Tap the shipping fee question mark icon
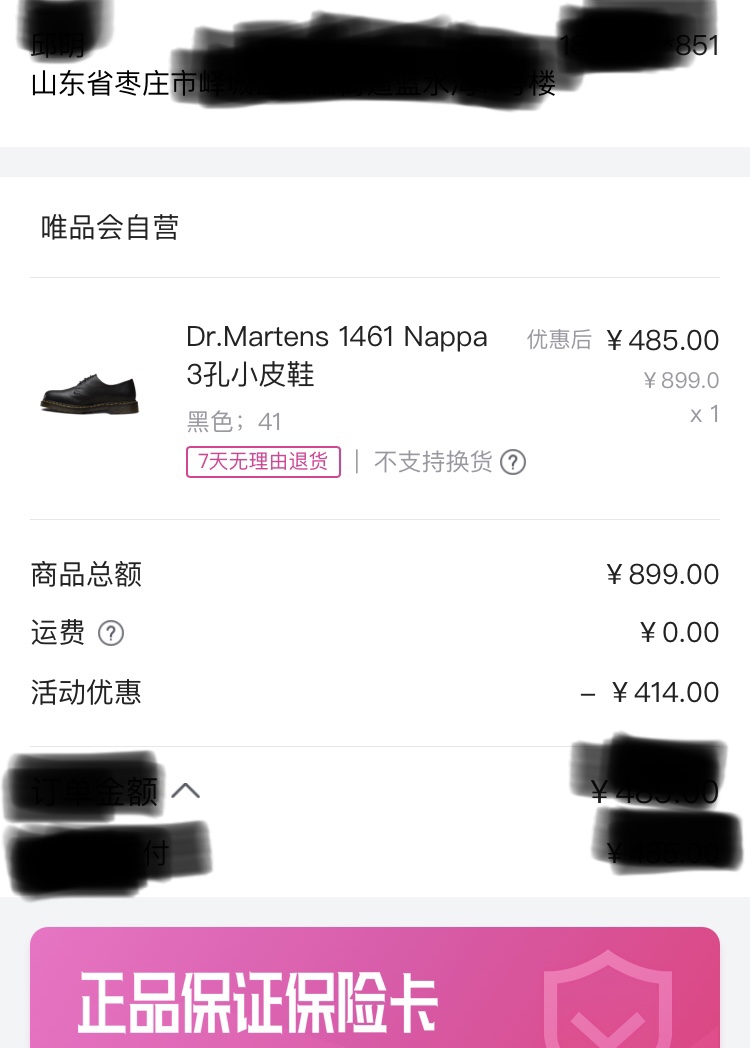Viewport: 750px width, 1048px height. point(111,633)
